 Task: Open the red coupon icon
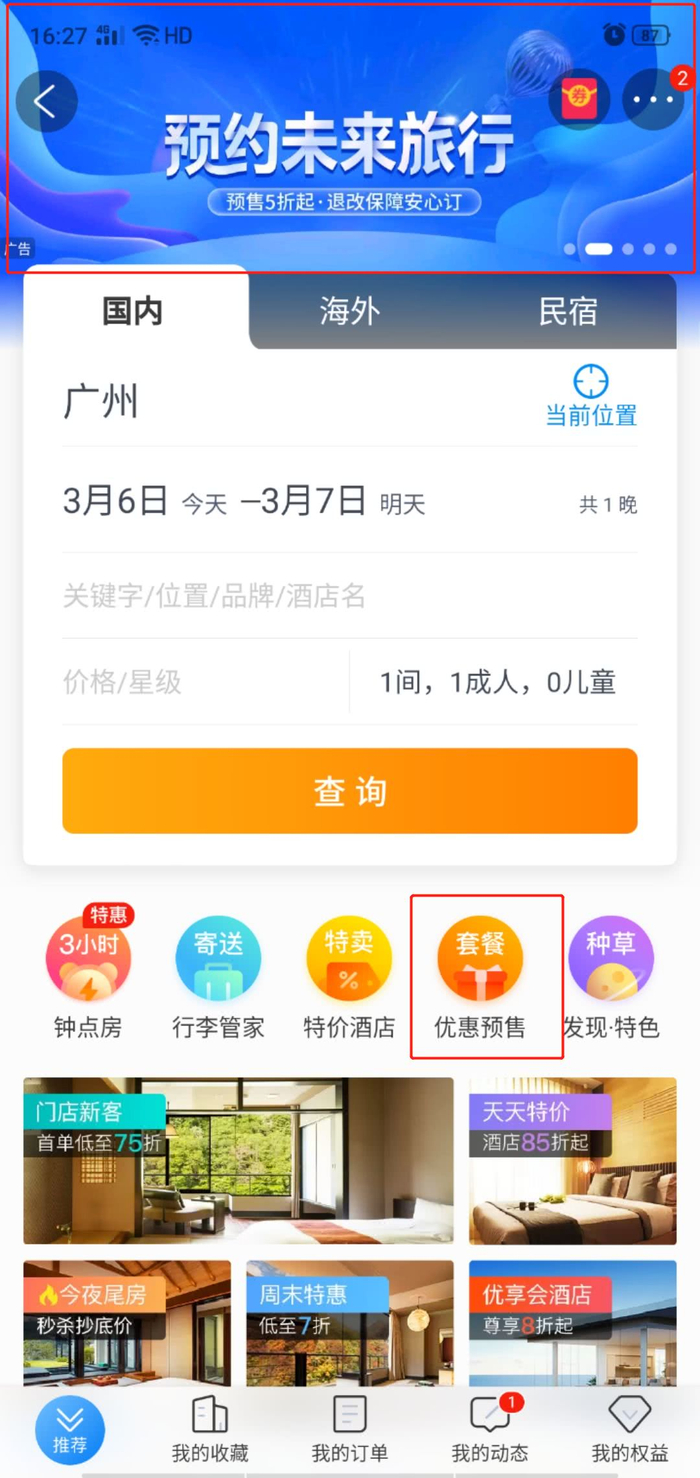(x=579, y=100)
